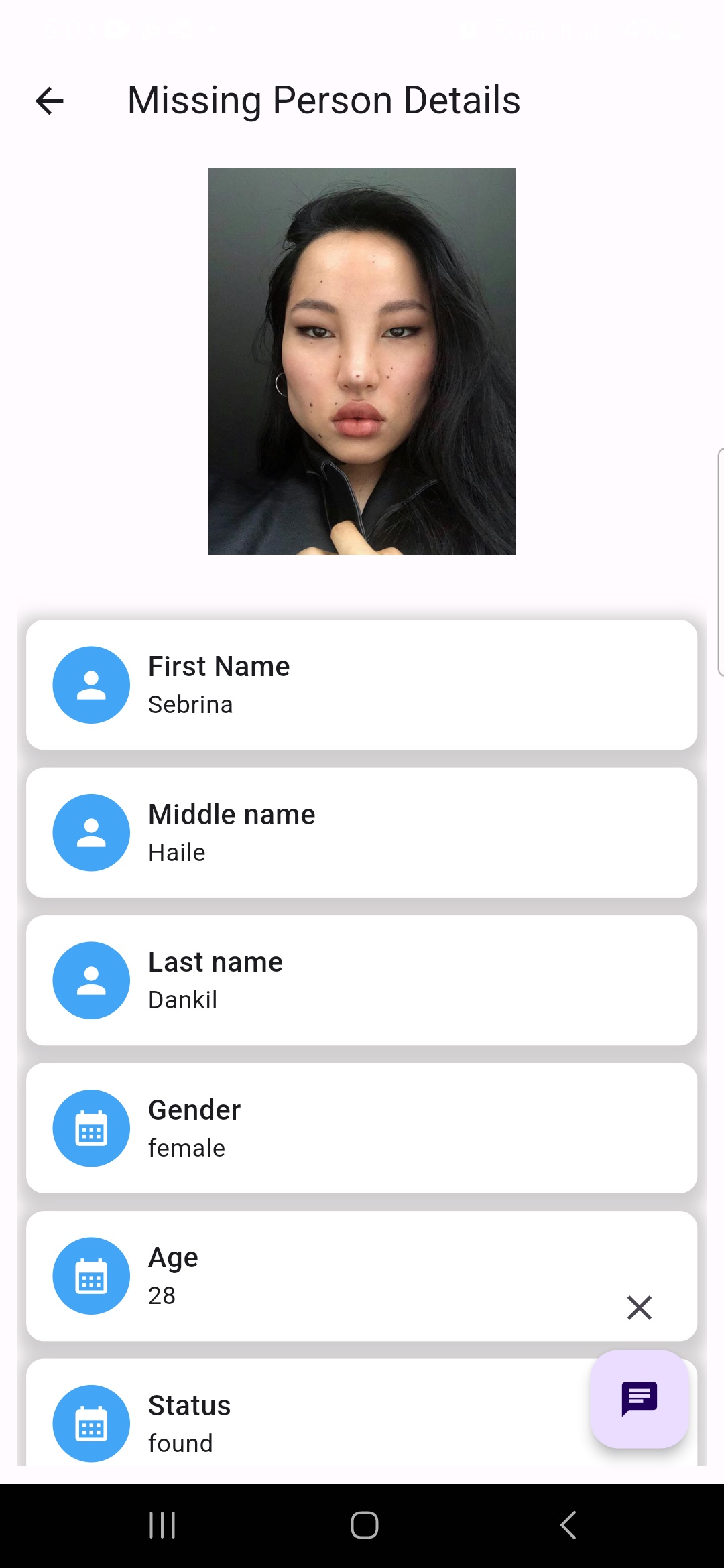Open system recent apps

pos(162,1525)
